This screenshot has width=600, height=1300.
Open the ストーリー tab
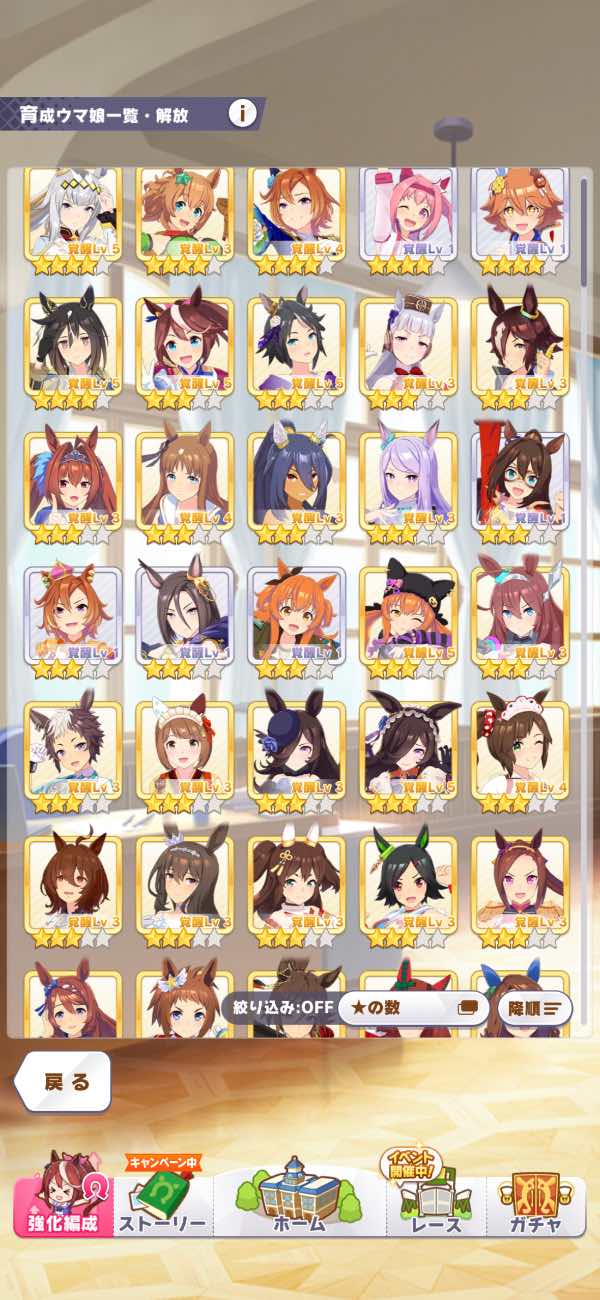[162, 1199]
